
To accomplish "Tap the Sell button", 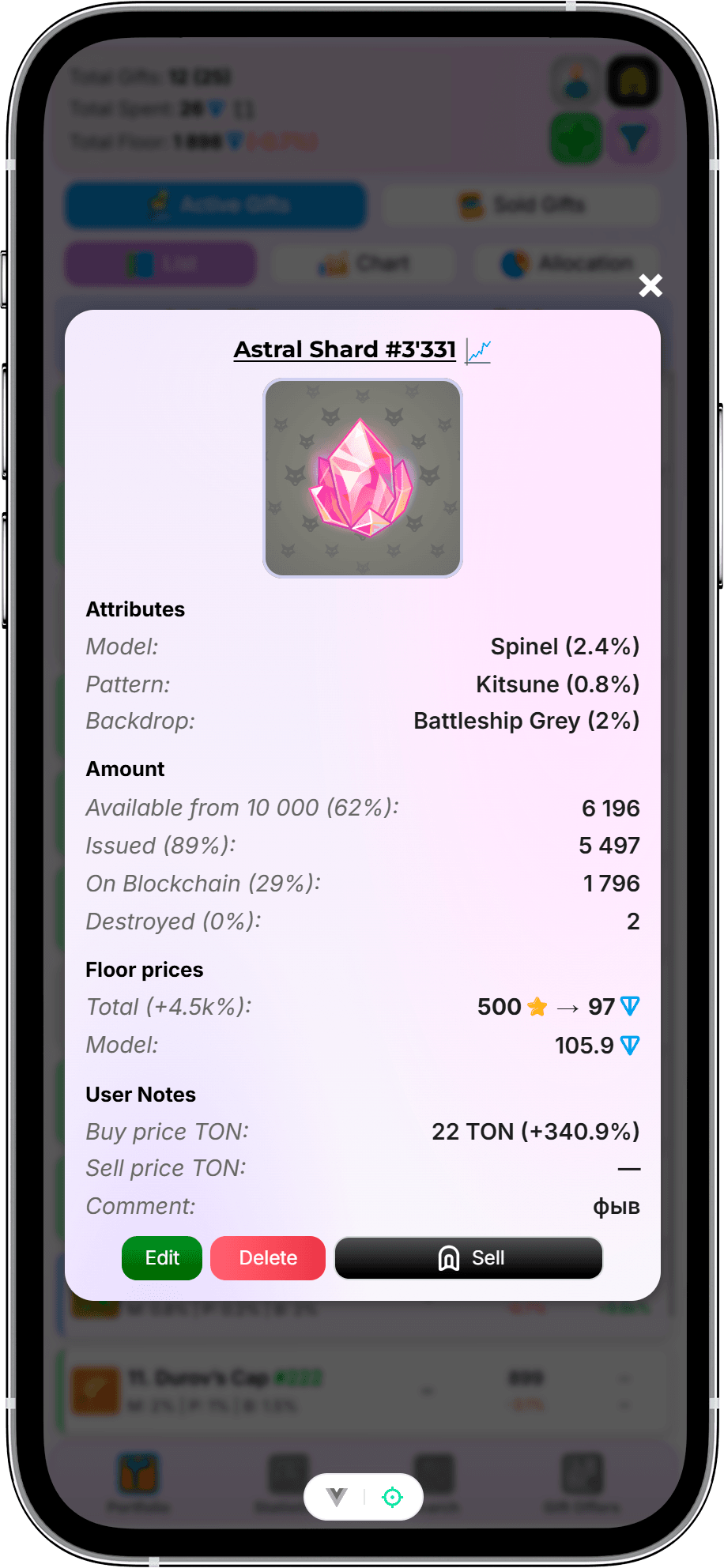I will pos(469,1257).
